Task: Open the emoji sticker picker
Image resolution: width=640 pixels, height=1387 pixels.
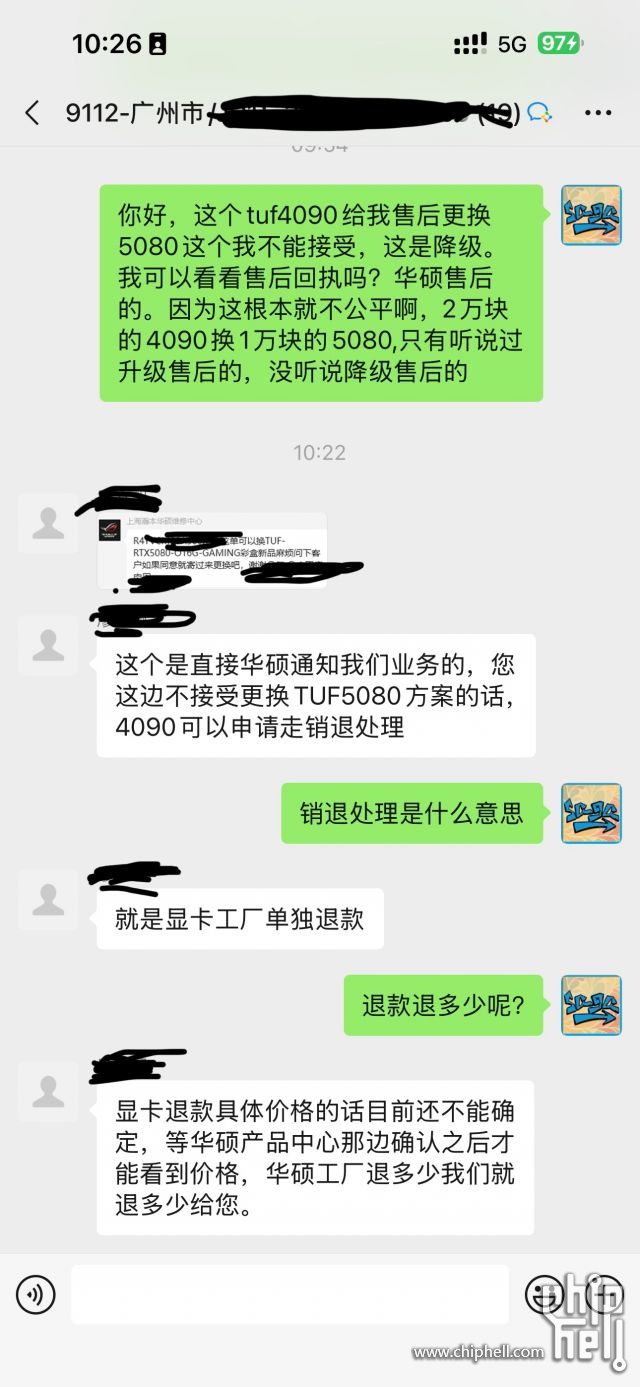Action: 545,1295
